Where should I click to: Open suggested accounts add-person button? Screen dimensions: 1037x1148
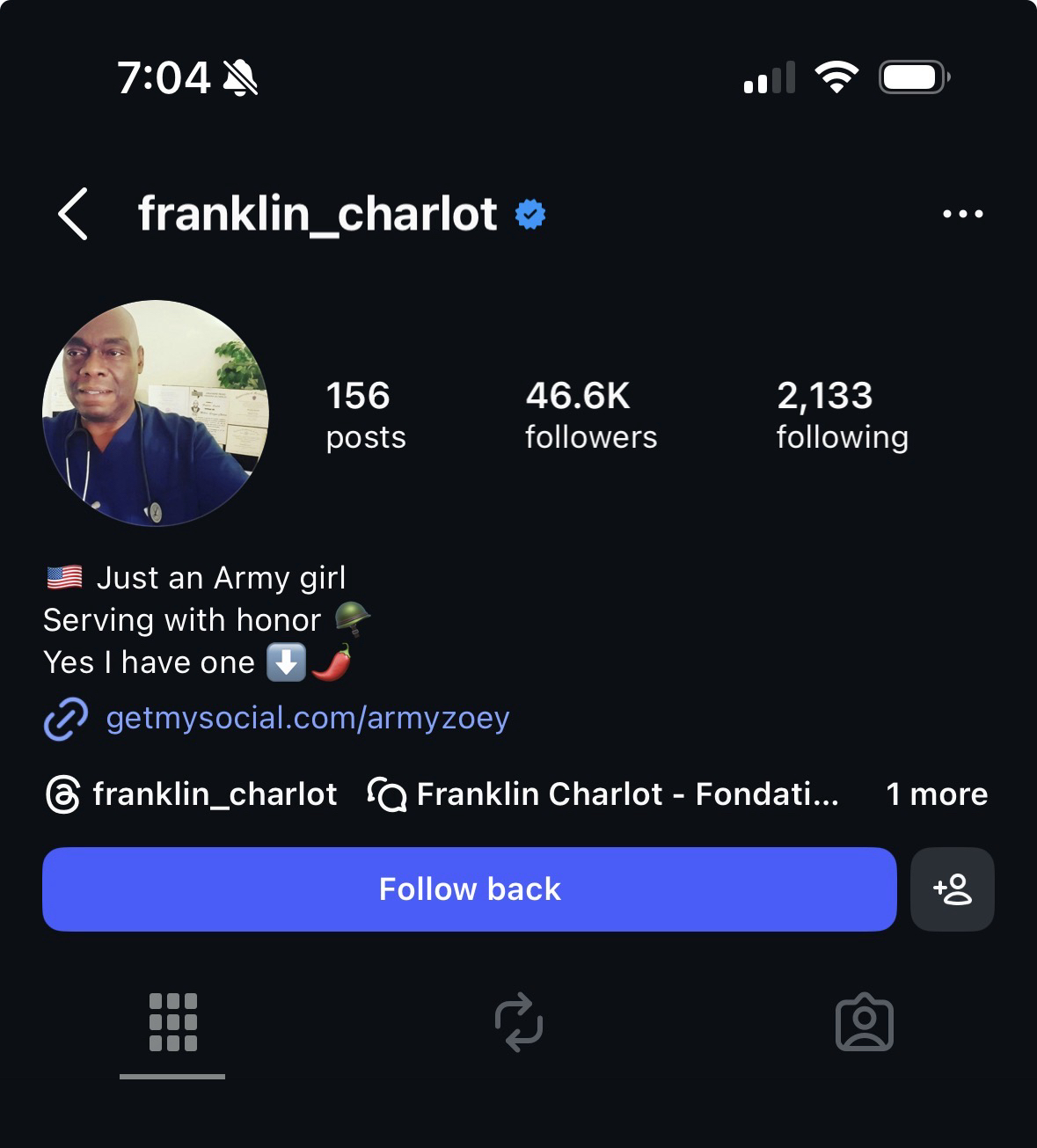tap(953, 889)
